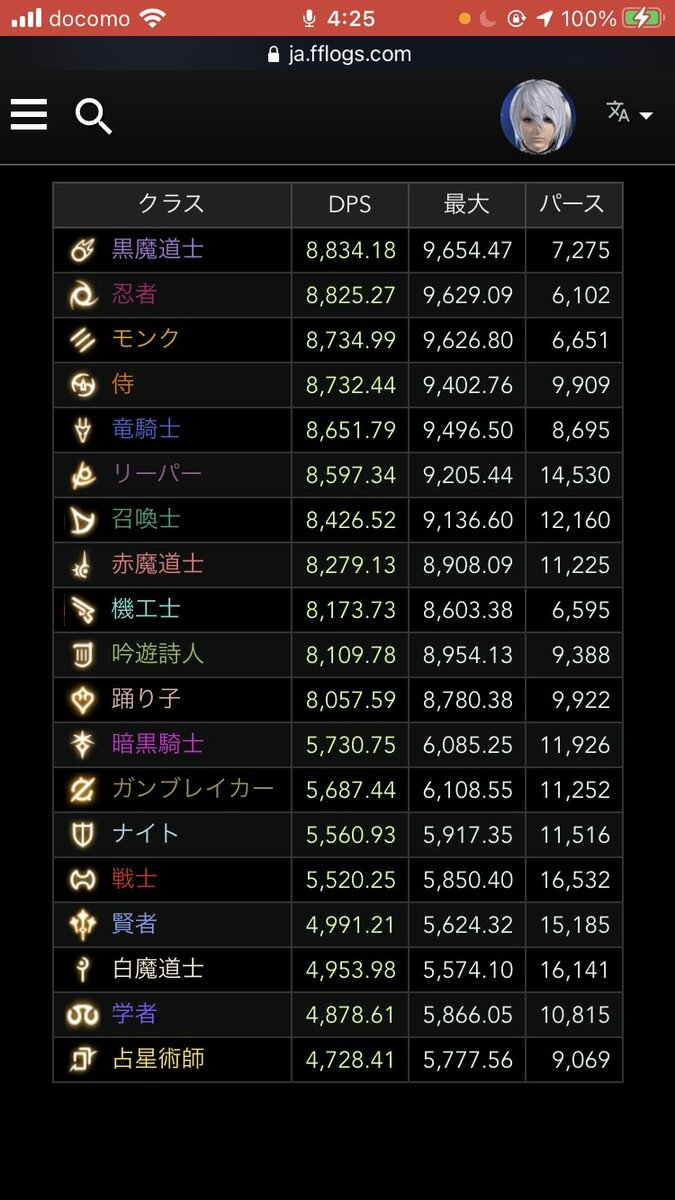View the 竜騎士 job page
The height and width of the screenshot is (1200, 675).
[x=146, y=429]
